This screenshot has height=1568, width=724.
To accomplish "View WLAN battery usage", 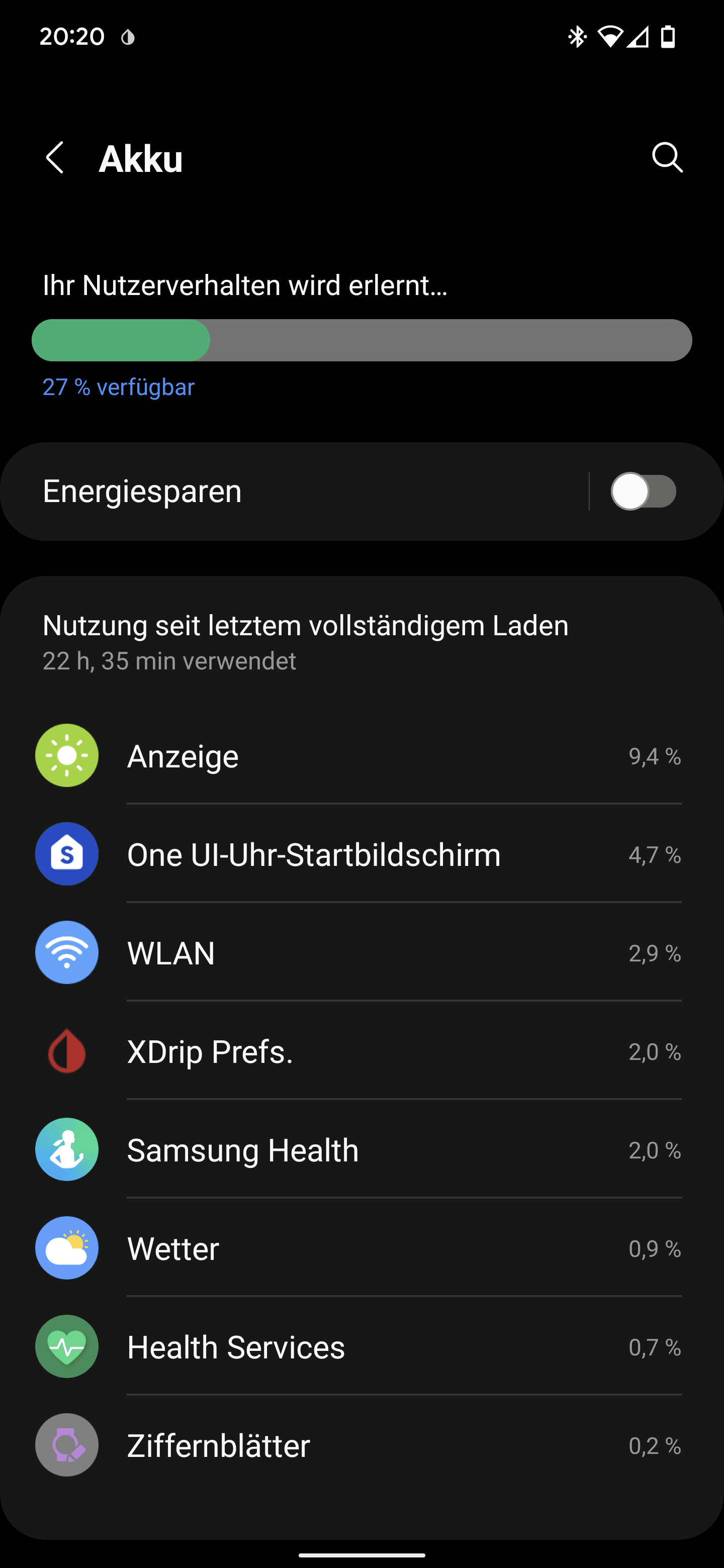I will [361, 953].
